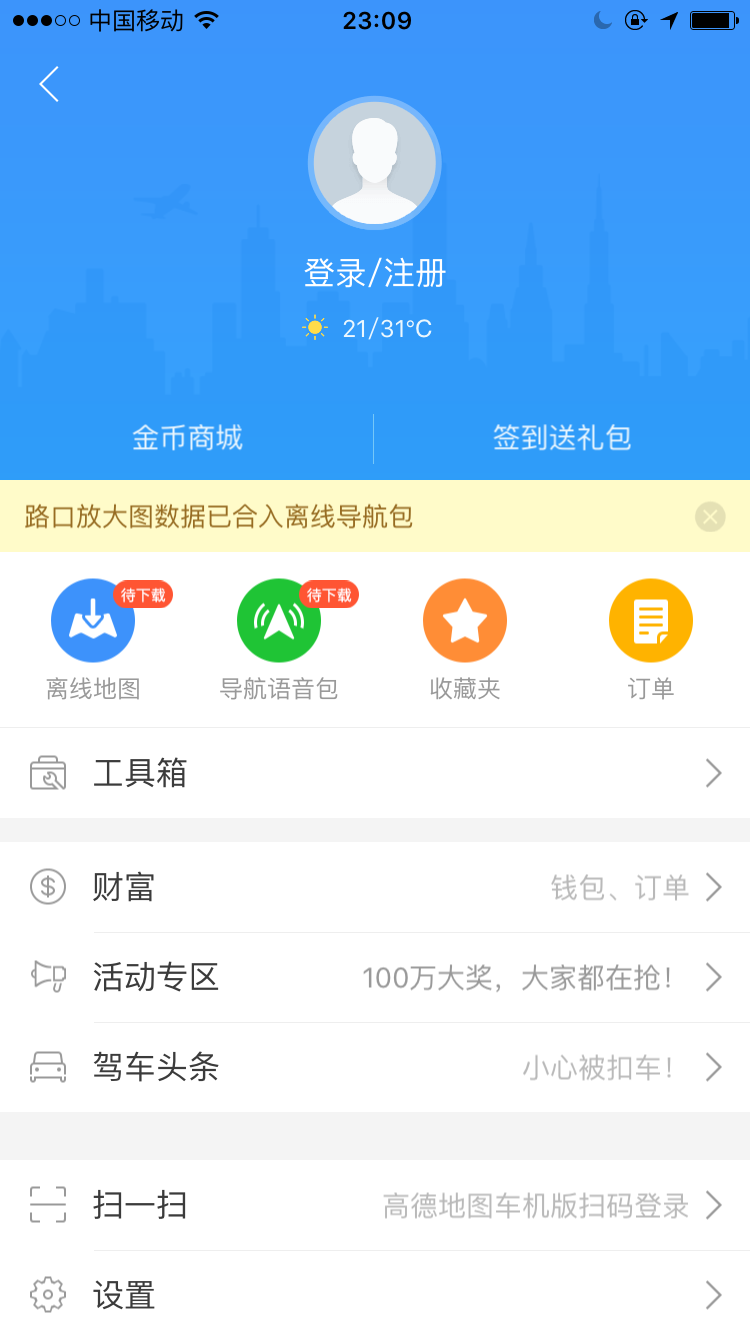Open the 驾车头条 car icon
Viewport: 750px width, 1334px height.
tap(47, 1067)
